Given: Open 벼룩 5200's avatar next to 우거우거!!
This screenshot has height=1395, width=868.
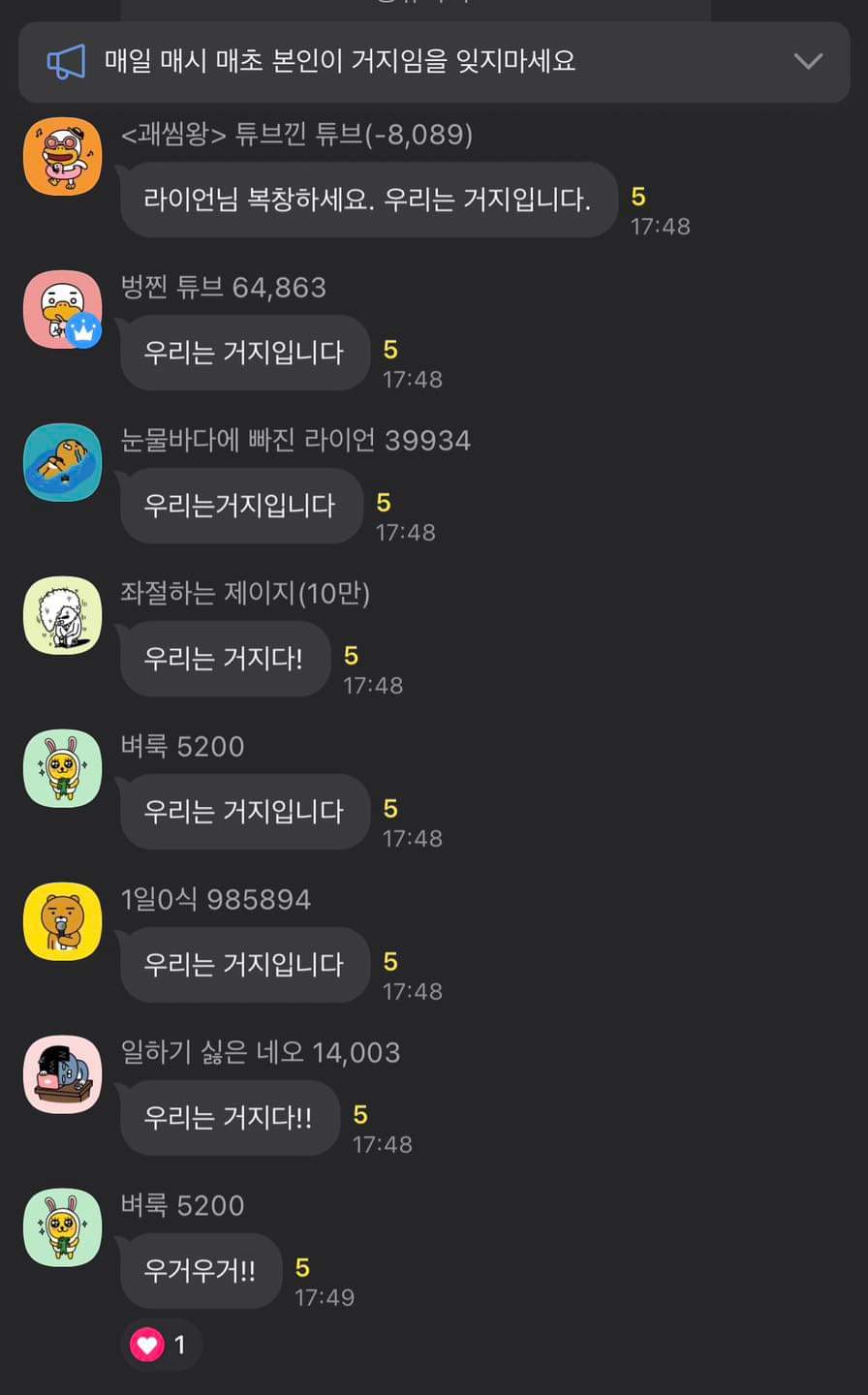Looking at the screenshot, I should click(x=63, y=1227).
